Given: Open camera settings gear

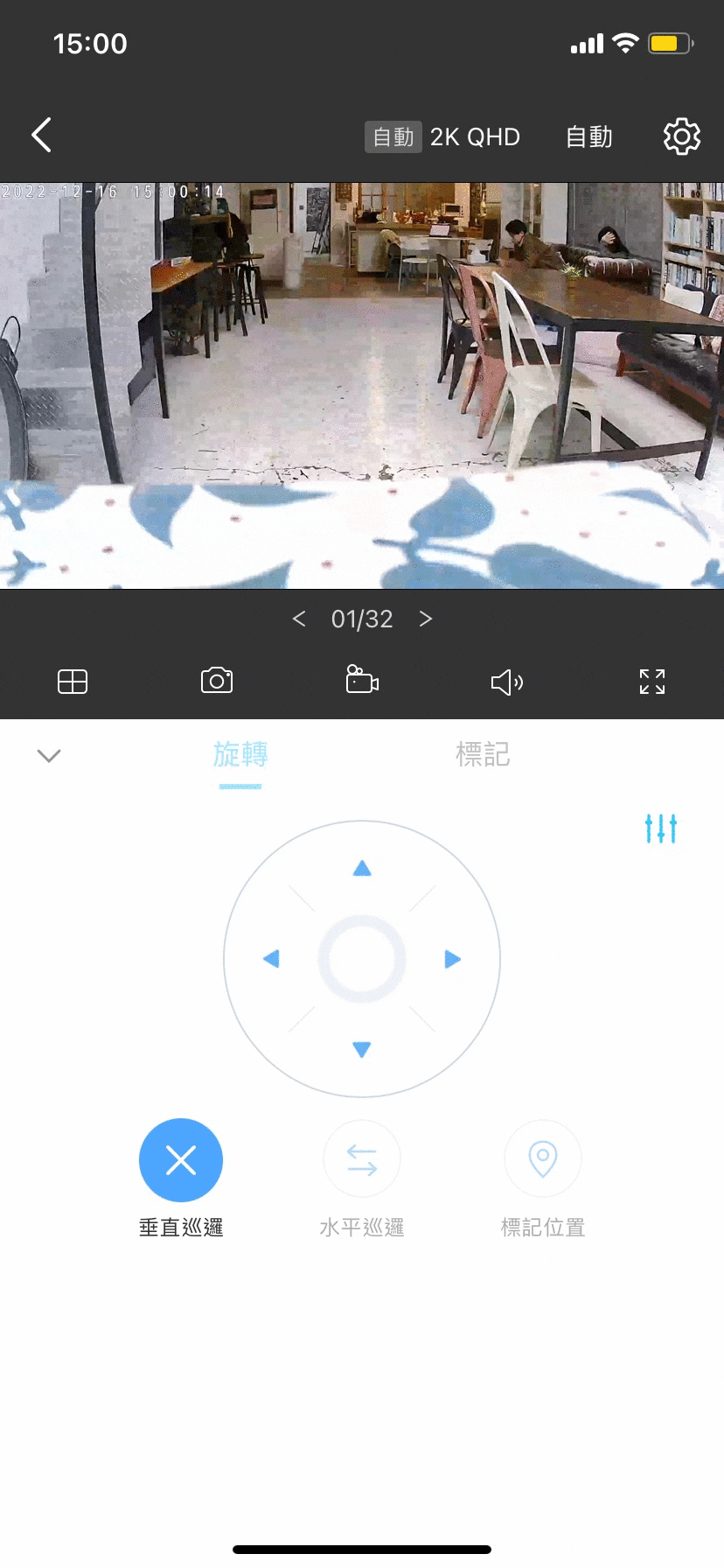Looking at the screenshot, I should [x=681, y=137].
